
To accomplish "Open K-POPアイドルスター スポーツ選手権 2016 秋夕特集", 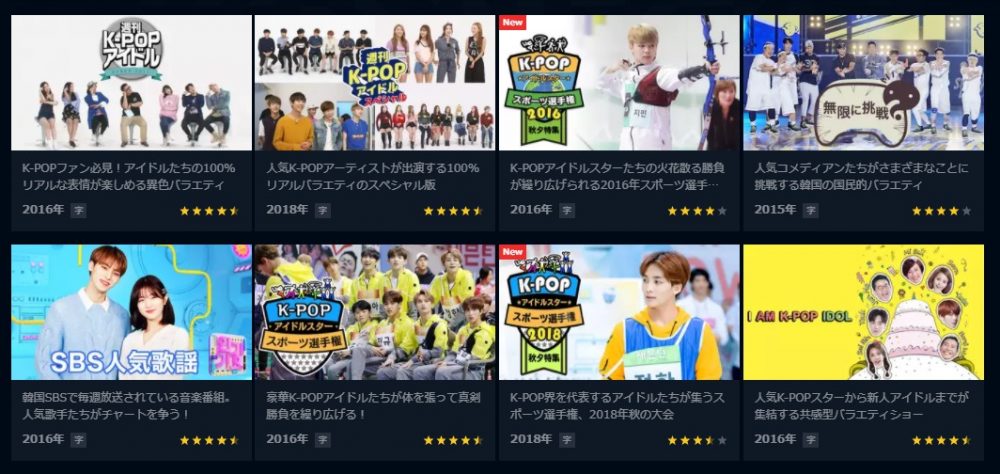I will pos(619,83).
